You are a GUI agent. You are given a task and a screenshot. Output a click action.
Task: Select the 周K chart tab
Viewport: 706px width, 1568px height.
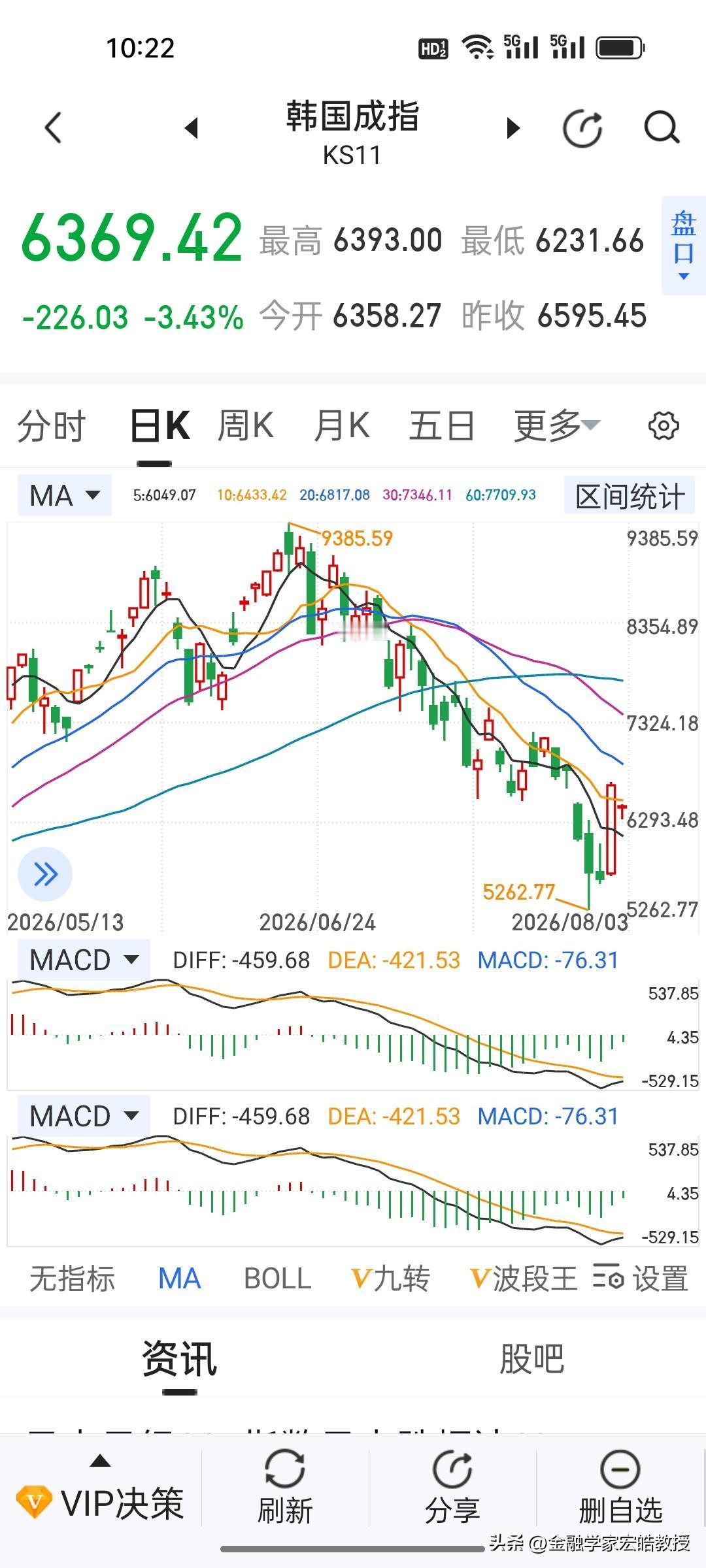[x=245, y=426]
